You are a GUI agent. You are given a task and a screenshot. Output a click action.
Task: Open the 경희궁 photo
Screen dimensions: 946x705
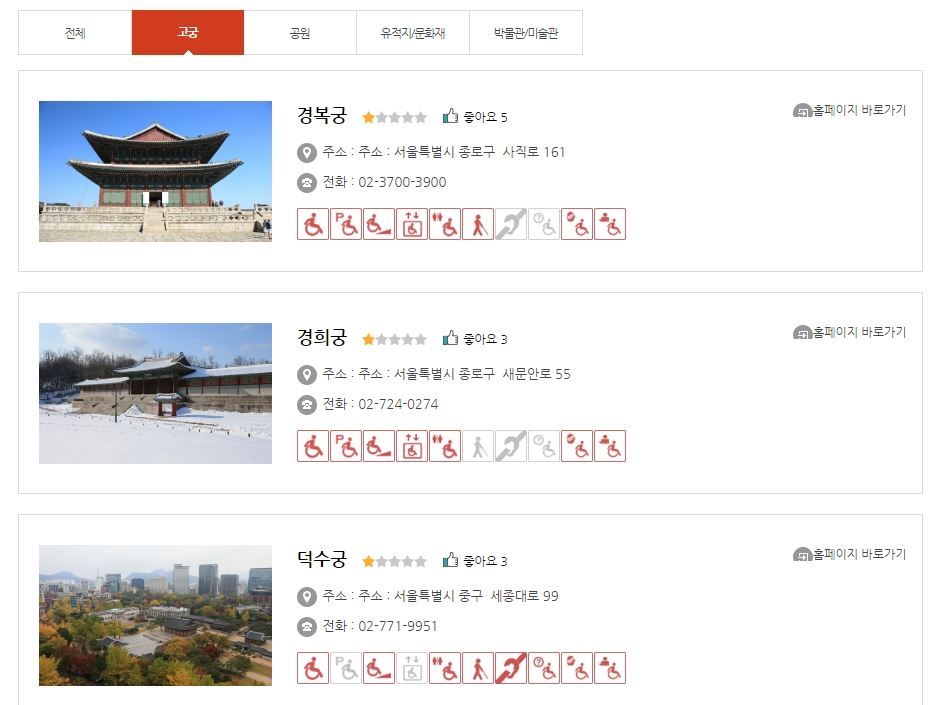(155, 393)
